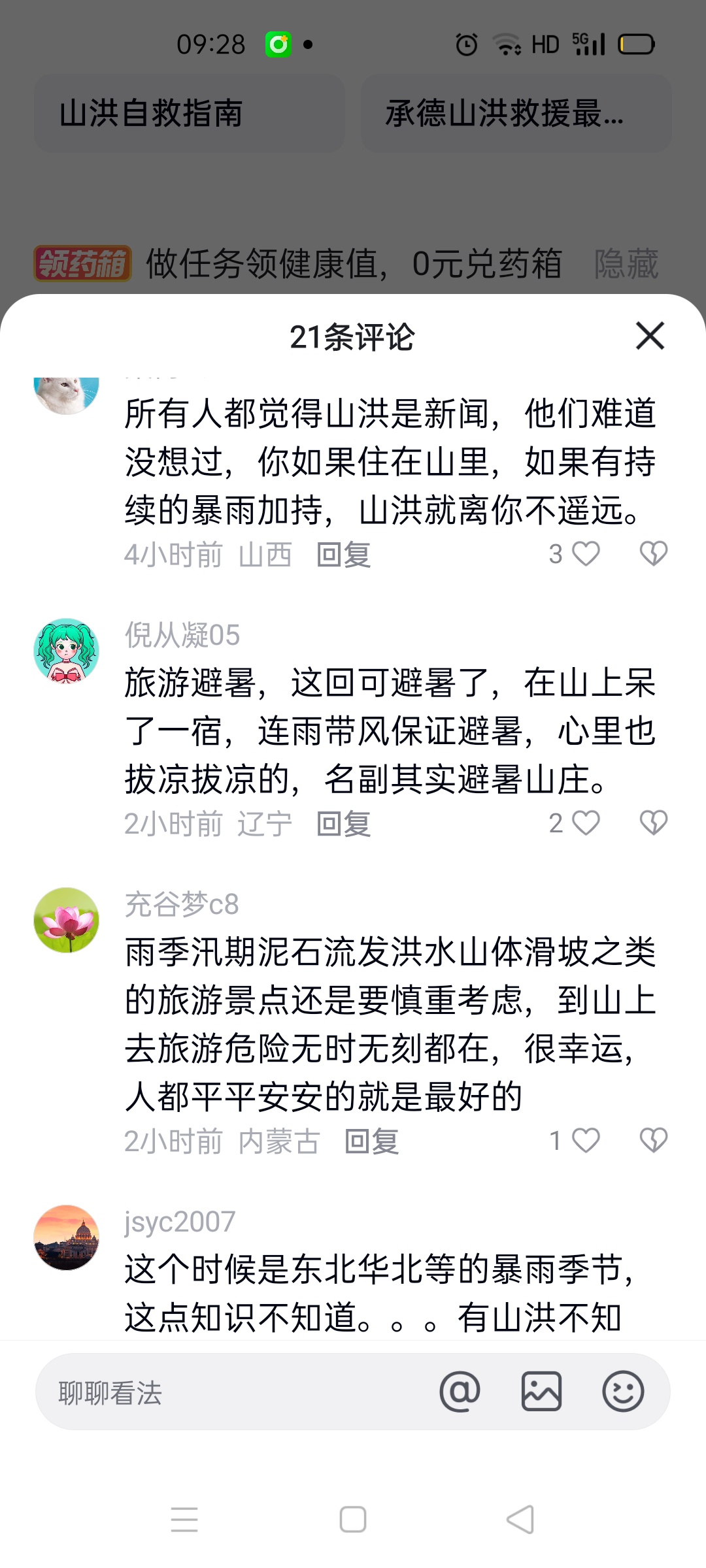
Task: Open 充谷梦c8's username
Action: coord(182,904)
